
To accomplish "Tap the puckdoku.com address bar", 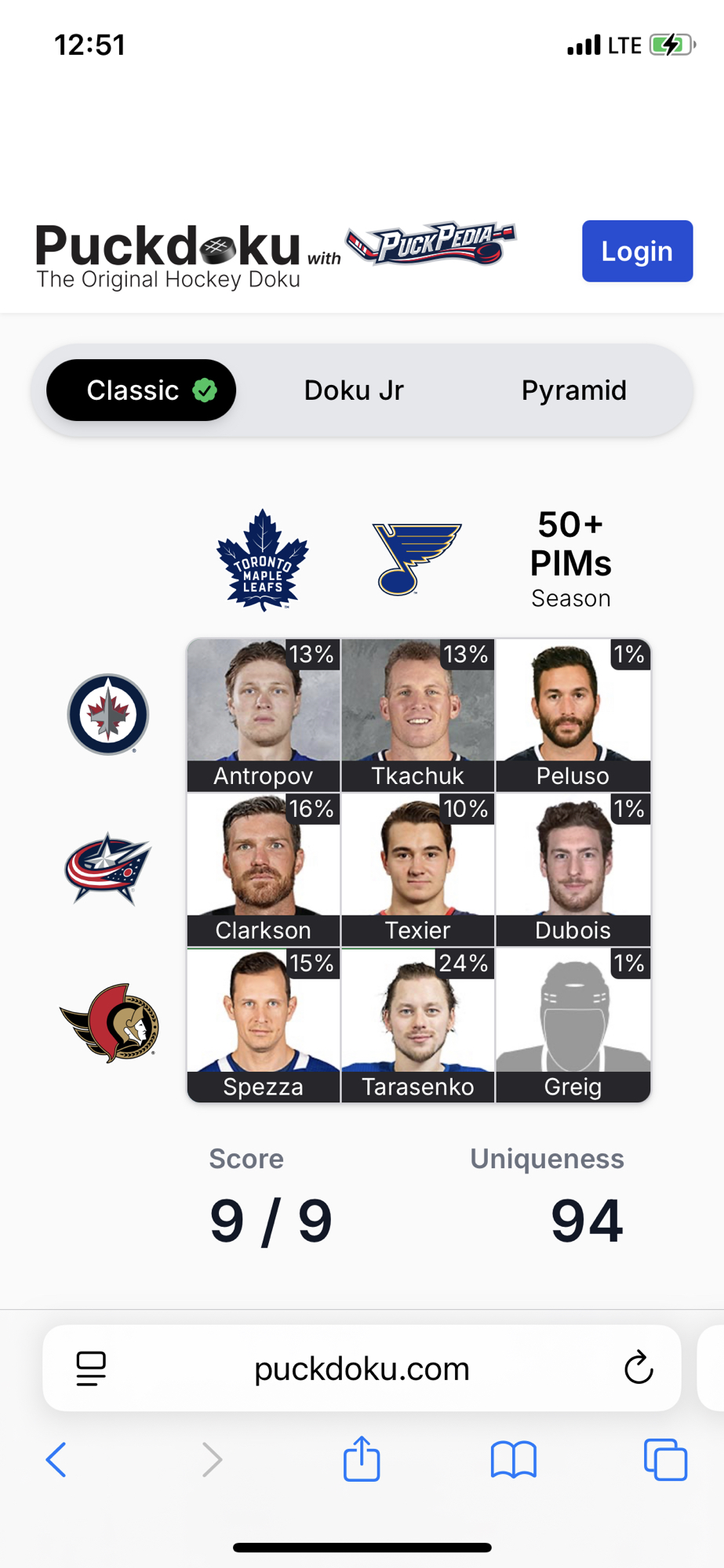I will (x=362, y=1368).
